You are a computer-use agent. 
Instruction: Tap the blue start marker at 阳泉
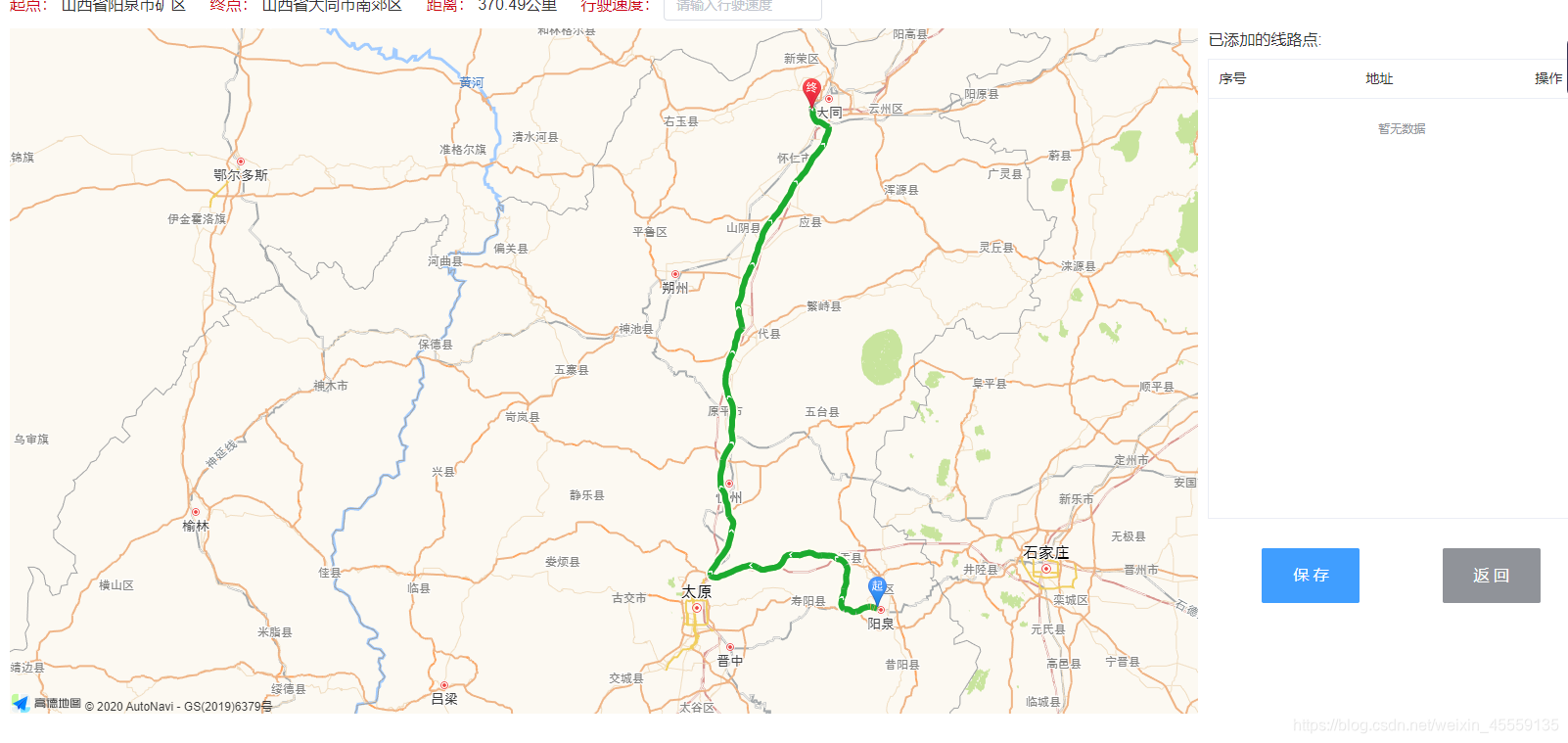tap(877, 588)
